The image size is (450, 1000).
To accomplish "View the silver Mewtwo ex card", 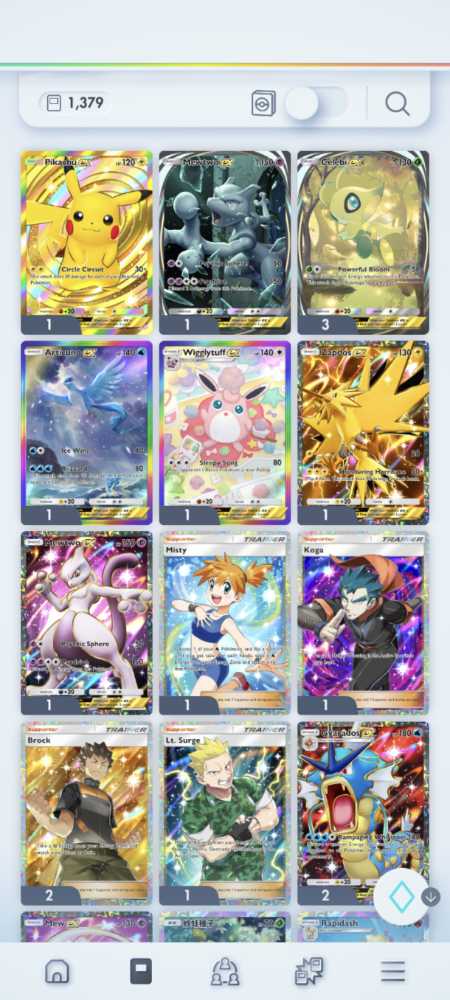I will [224, 242].
